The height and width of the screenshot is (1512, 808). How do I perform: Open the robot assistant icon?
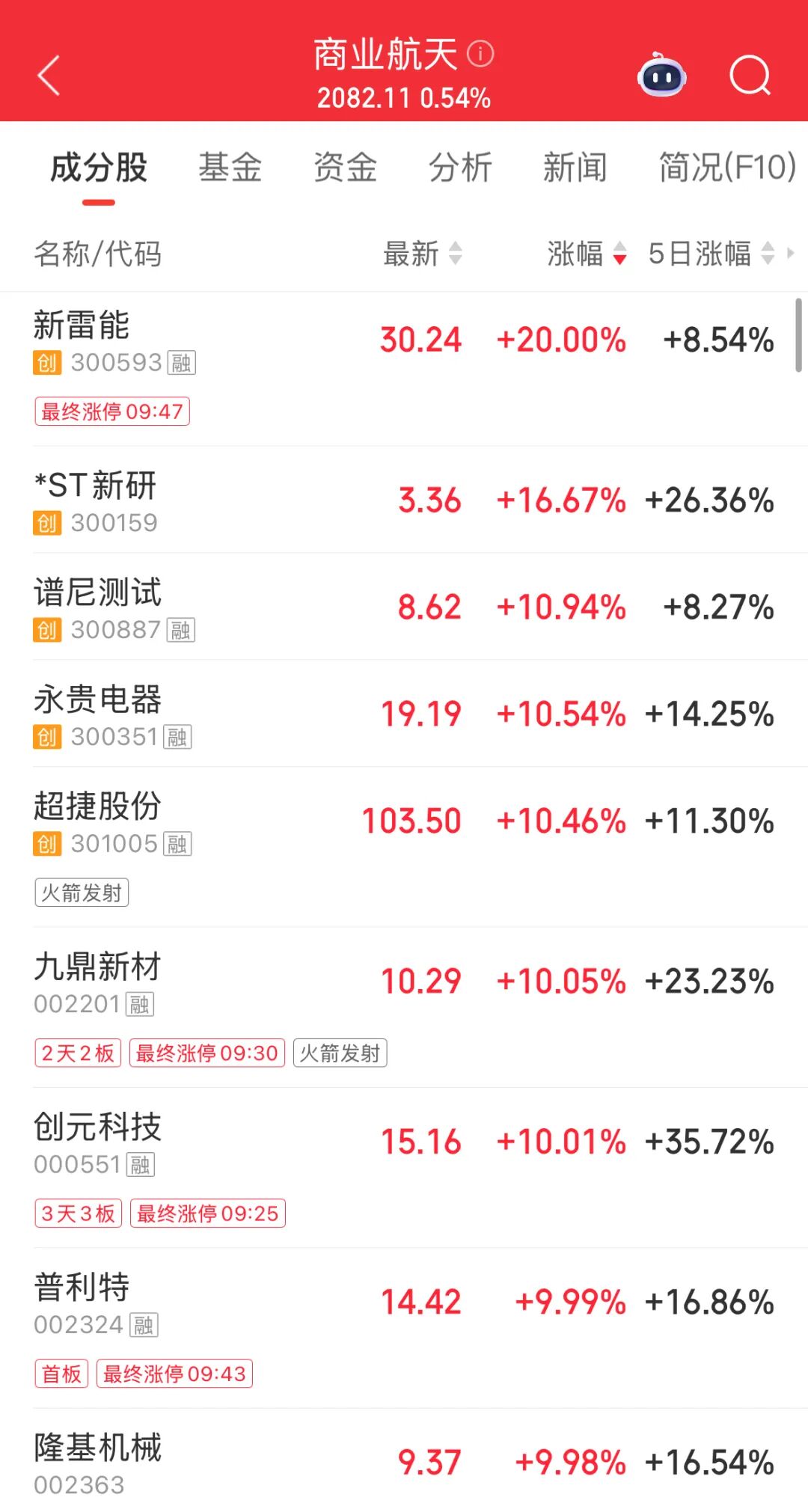(x=661, y=76)
